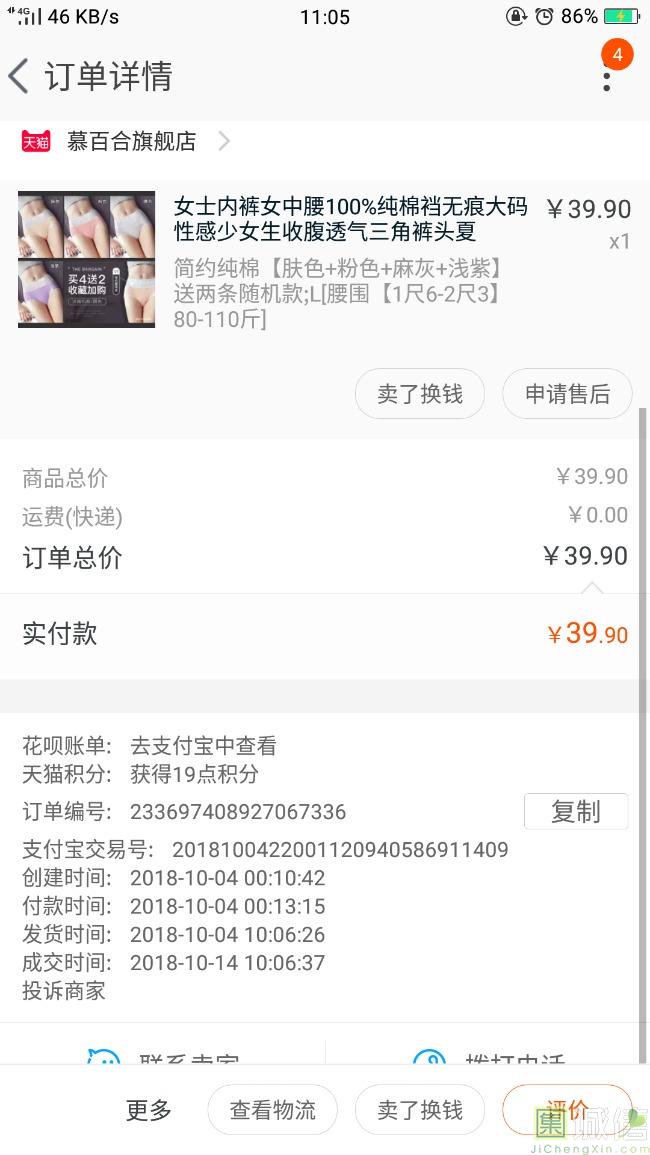Viewport: 650px width, 1155px height.
Task: Request after-sales service via 申请售后
Action: 567,394
